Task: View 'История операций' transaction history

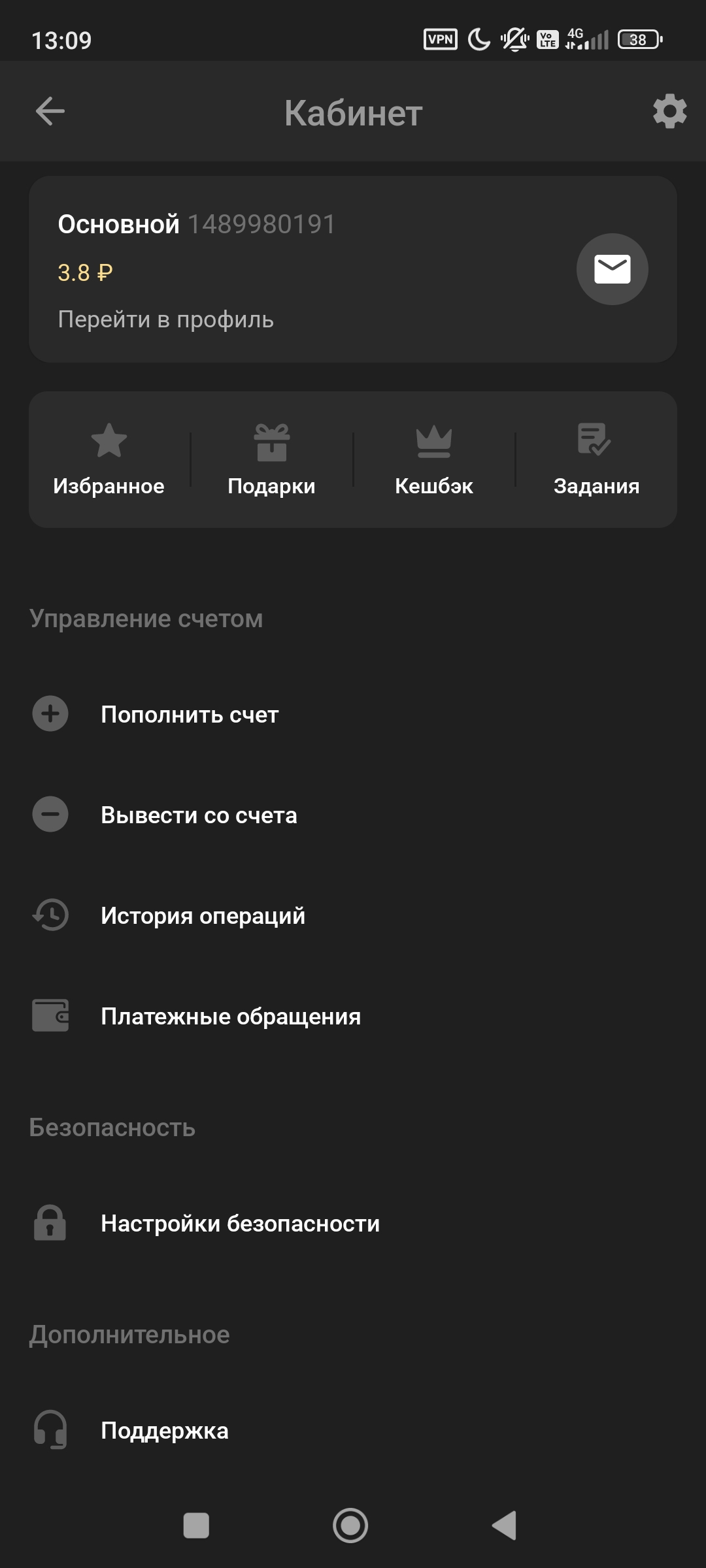Action: [x=203, y=915]
